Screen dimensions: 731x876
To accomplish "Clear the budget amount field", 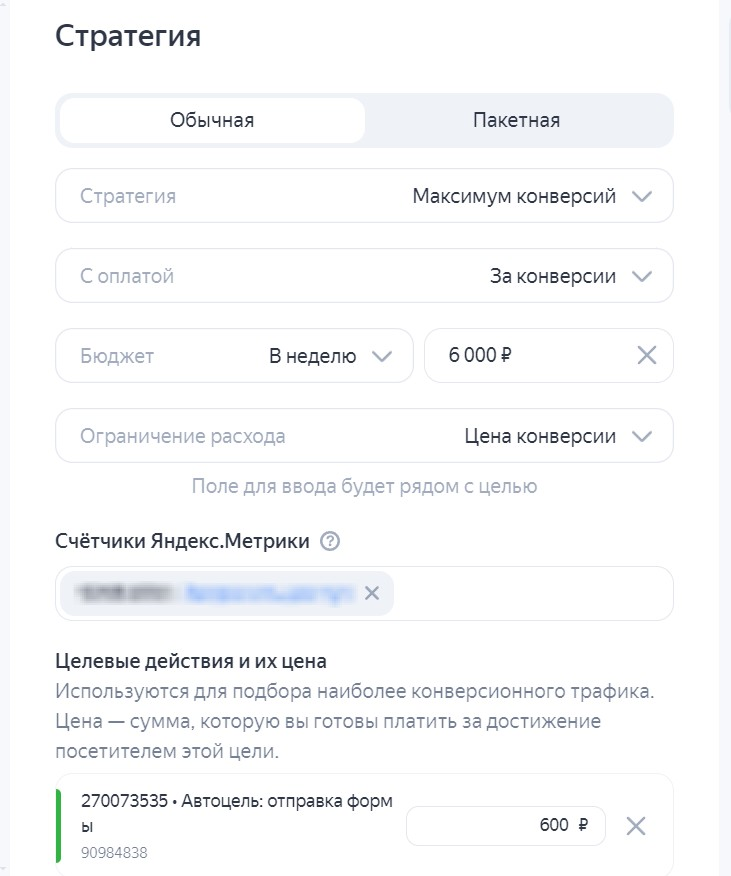I will coord(647,356).
